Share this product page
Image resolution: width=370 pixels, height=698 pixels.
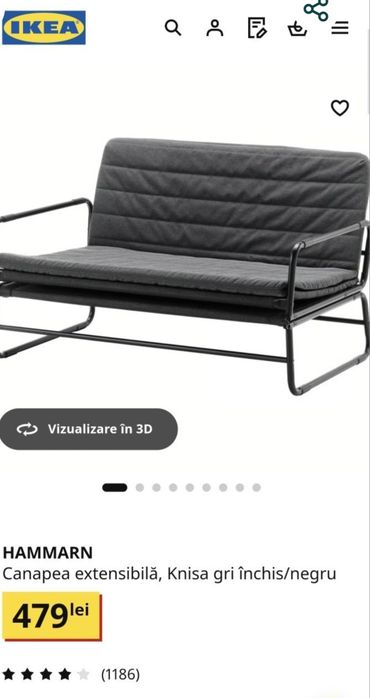tap(316, 9)
